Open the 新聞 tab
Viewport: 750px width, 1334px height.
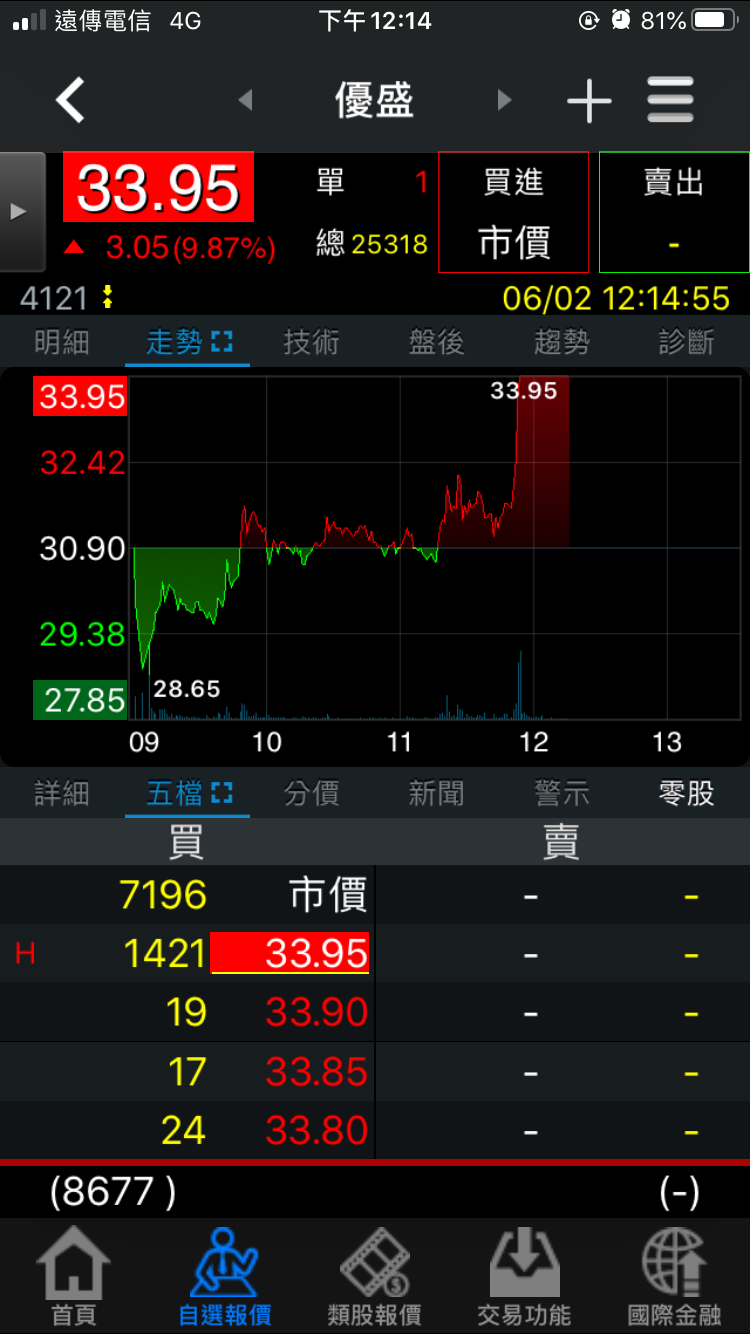point(437,794)
